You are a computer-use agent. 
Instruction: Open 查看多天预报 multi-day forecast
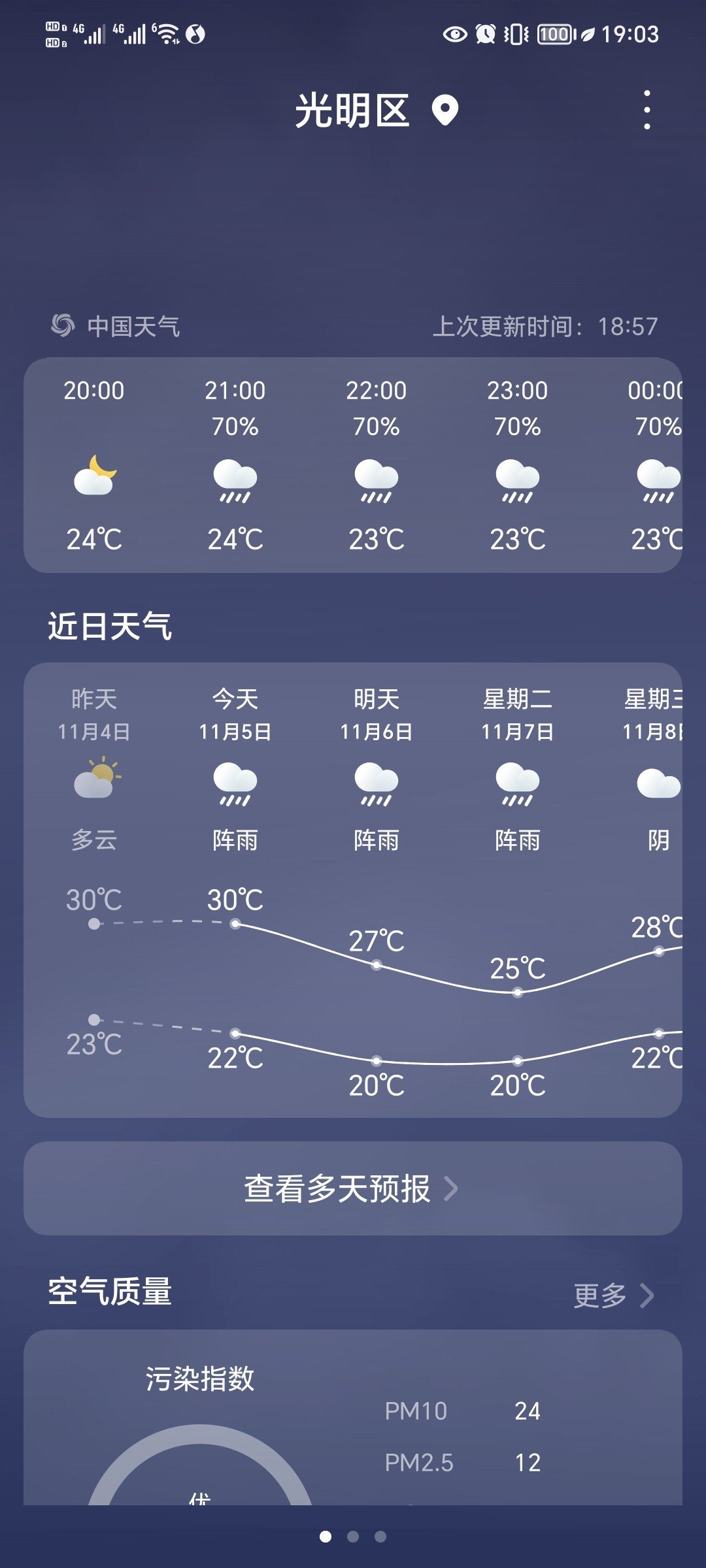tap(353, 1188)
